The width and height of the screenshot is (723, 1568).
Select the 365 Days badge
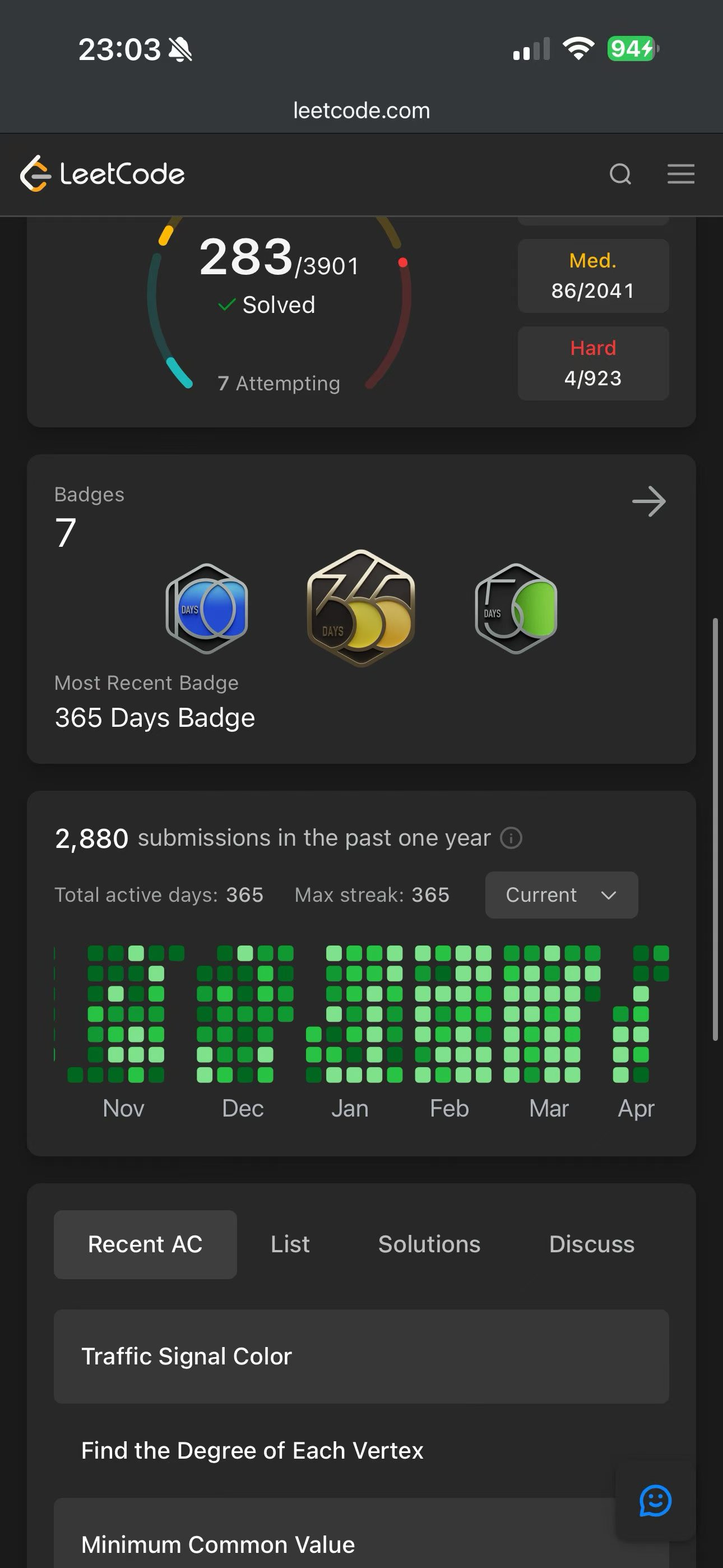pos(361,608)
